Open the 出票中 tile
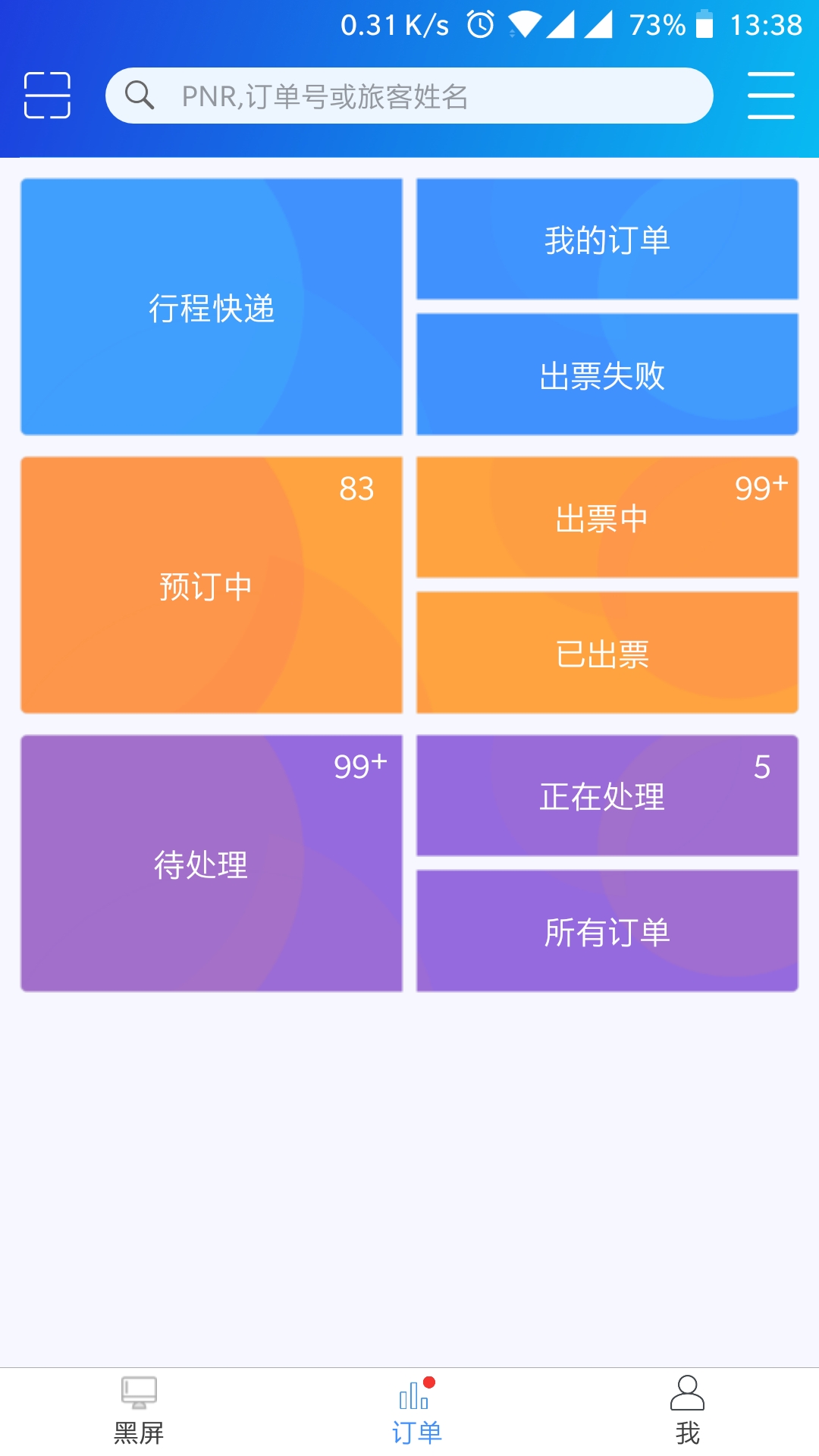The width and height of the screenshot is (819, 1456). coord(607,518)
